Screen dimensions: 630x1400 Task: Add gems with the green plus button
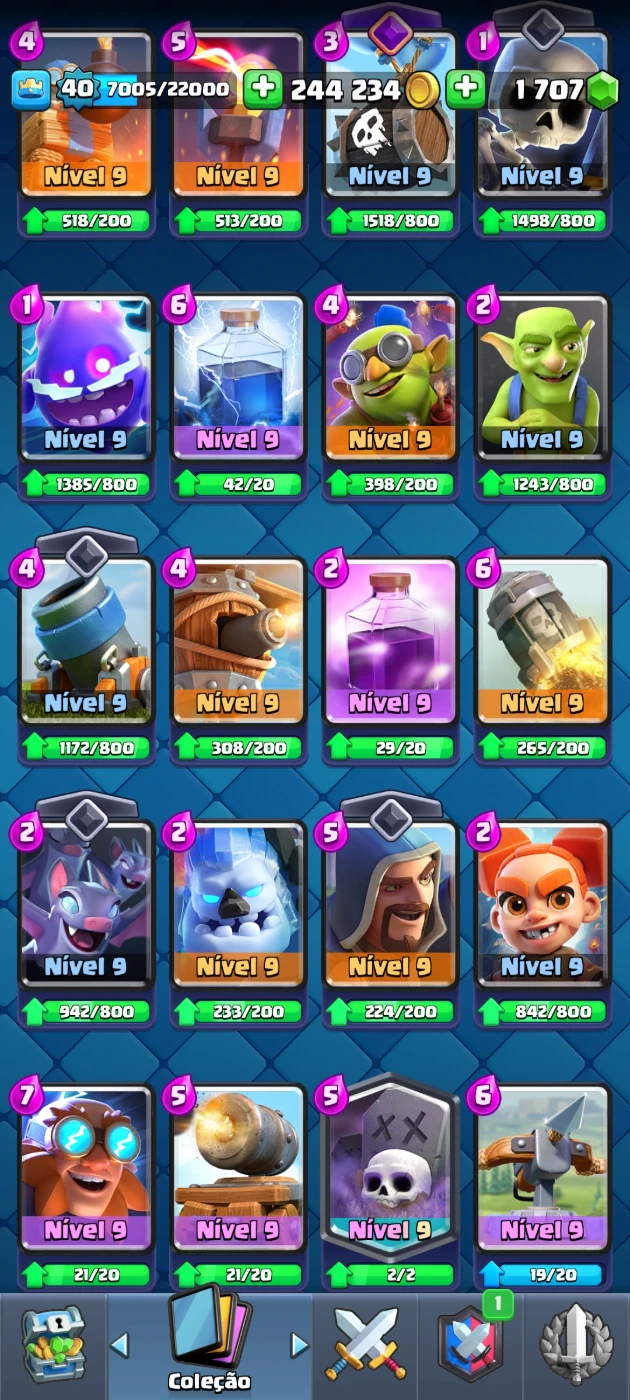tap(465, 89)
